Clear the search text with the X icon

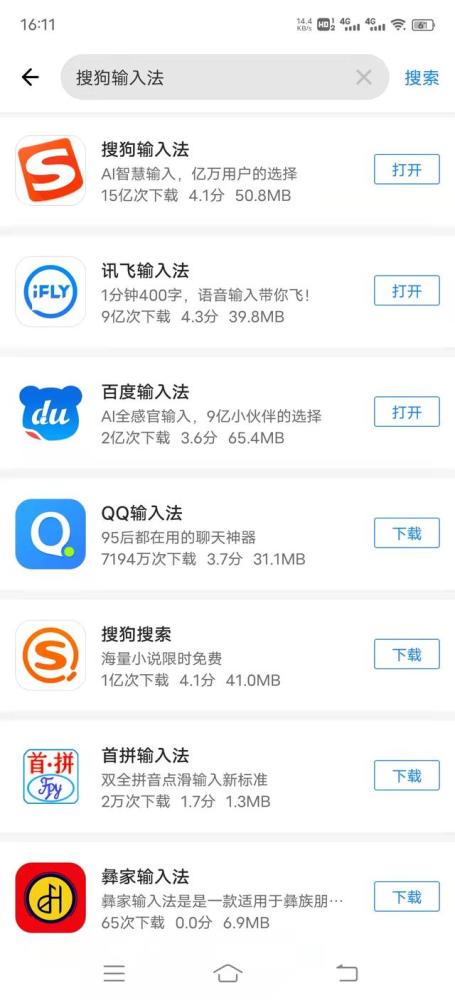[x=364, y=78]
